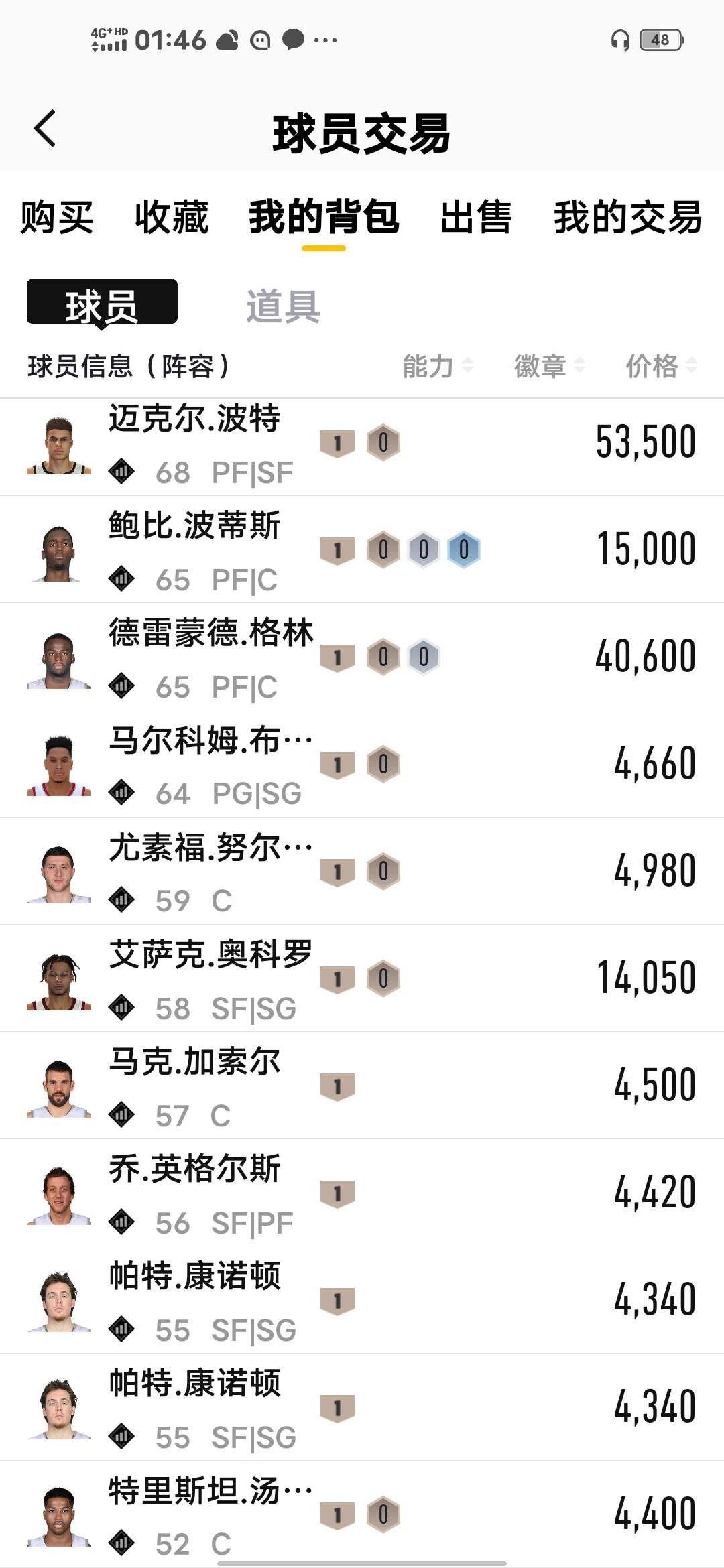This screenshot has width=724, height=1568.
Task: Click the back arrow at top left
Action: 45,127
